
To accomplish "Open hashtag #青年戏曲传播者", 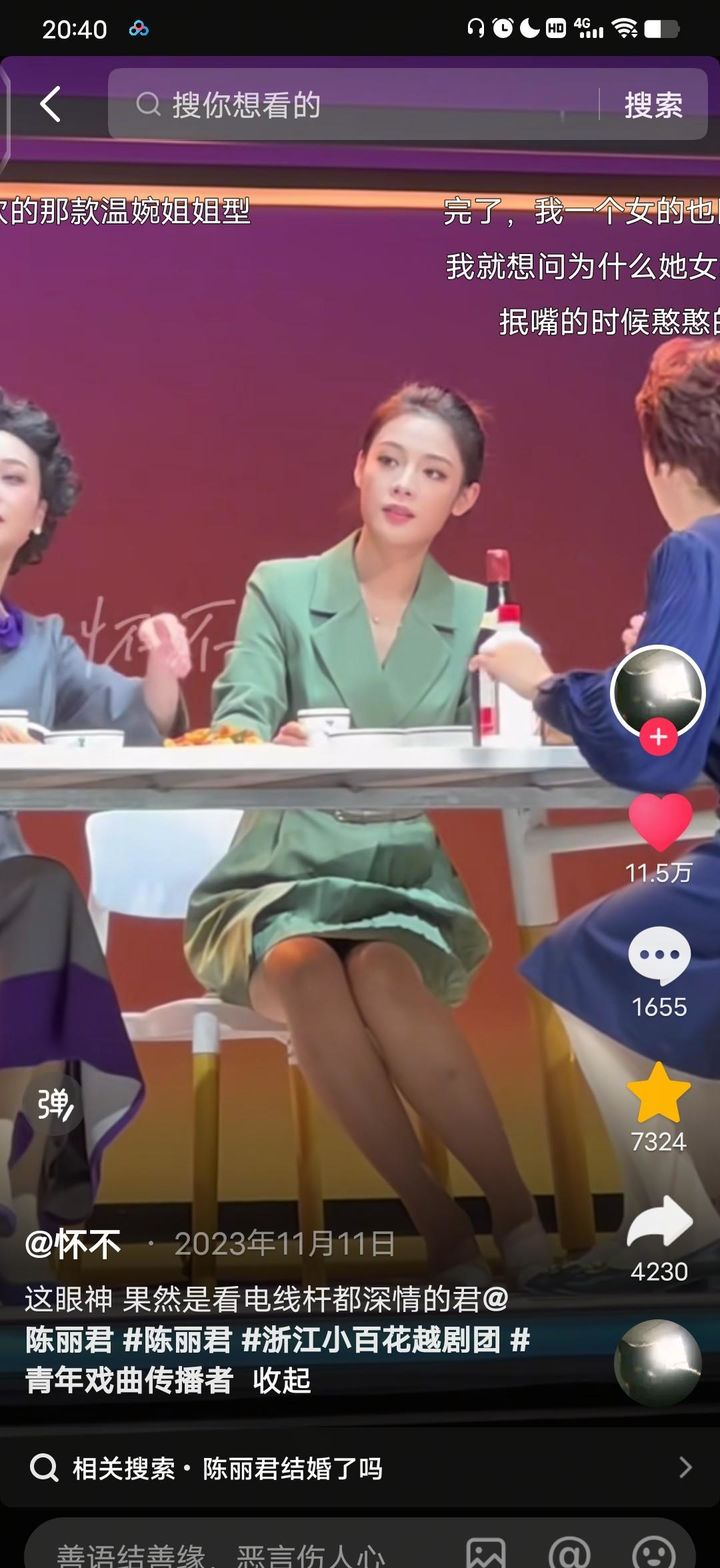I will coord(130,1380).
